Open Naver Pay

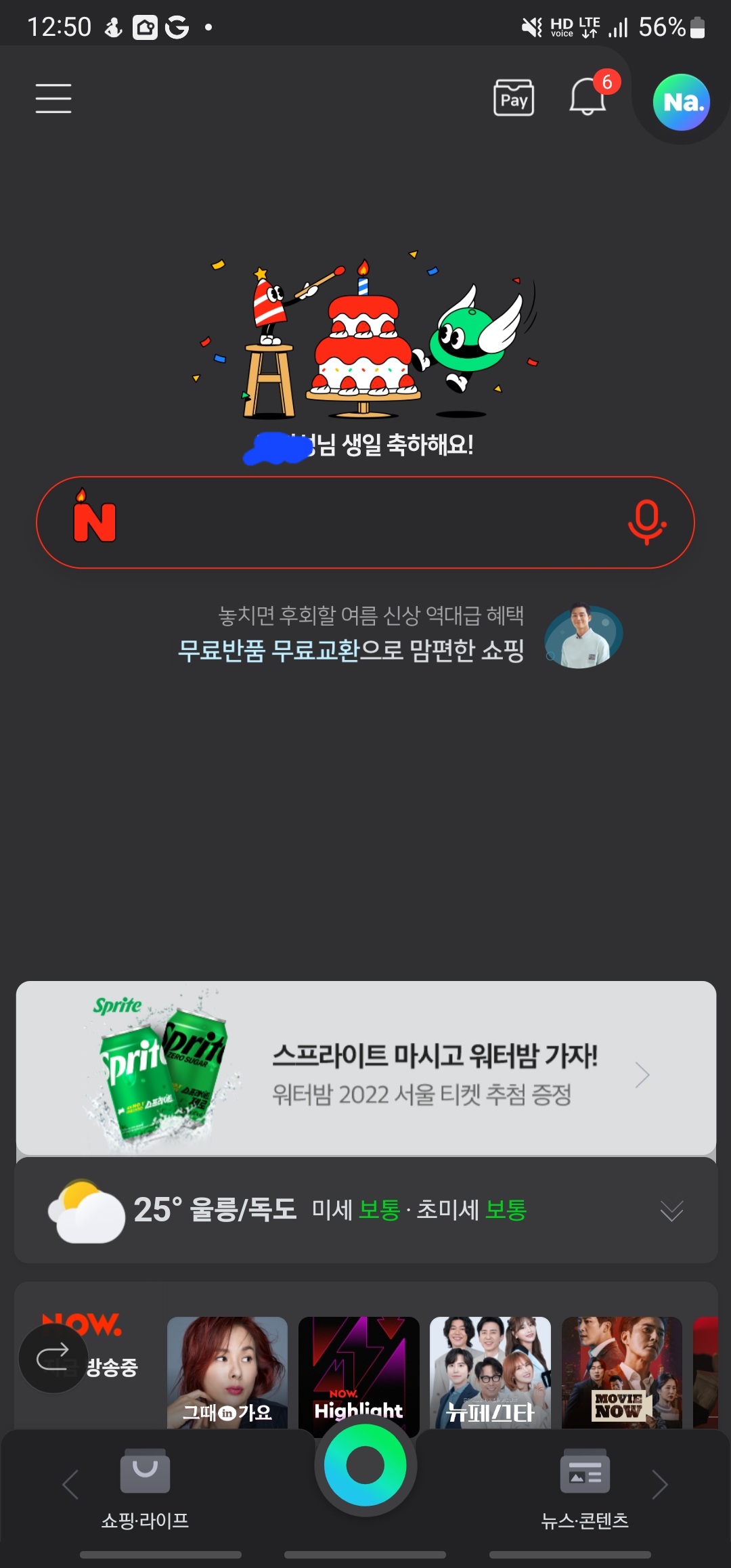[x=514, y=98]
